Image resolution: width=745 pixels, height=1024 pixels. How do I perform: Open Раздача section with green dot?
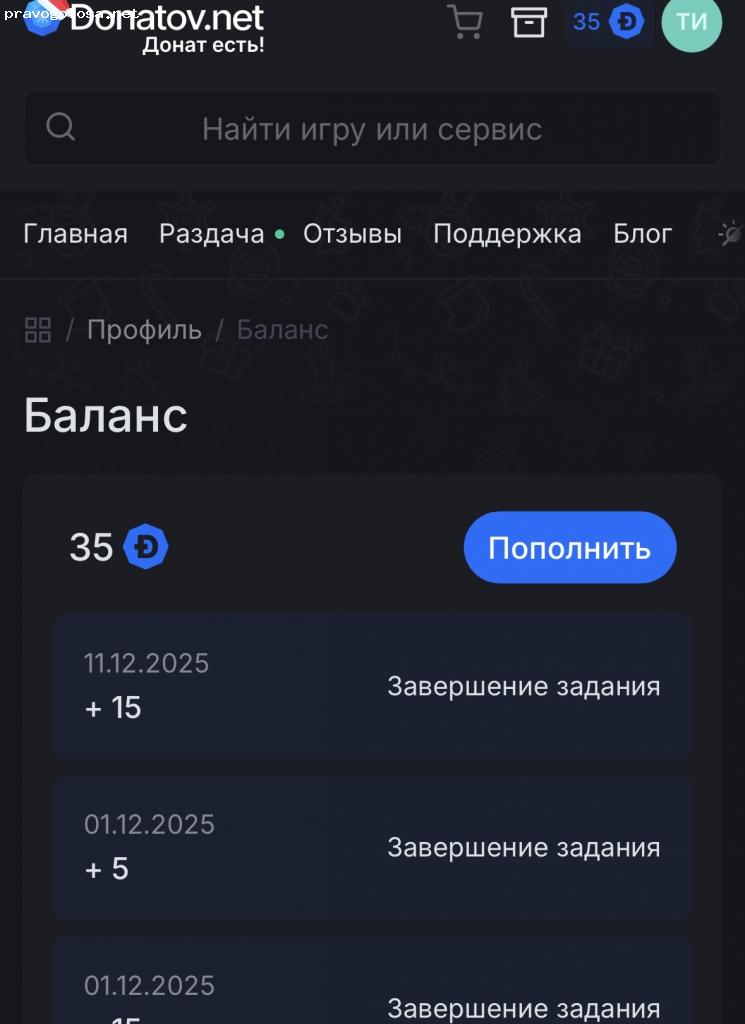(212, 233)
